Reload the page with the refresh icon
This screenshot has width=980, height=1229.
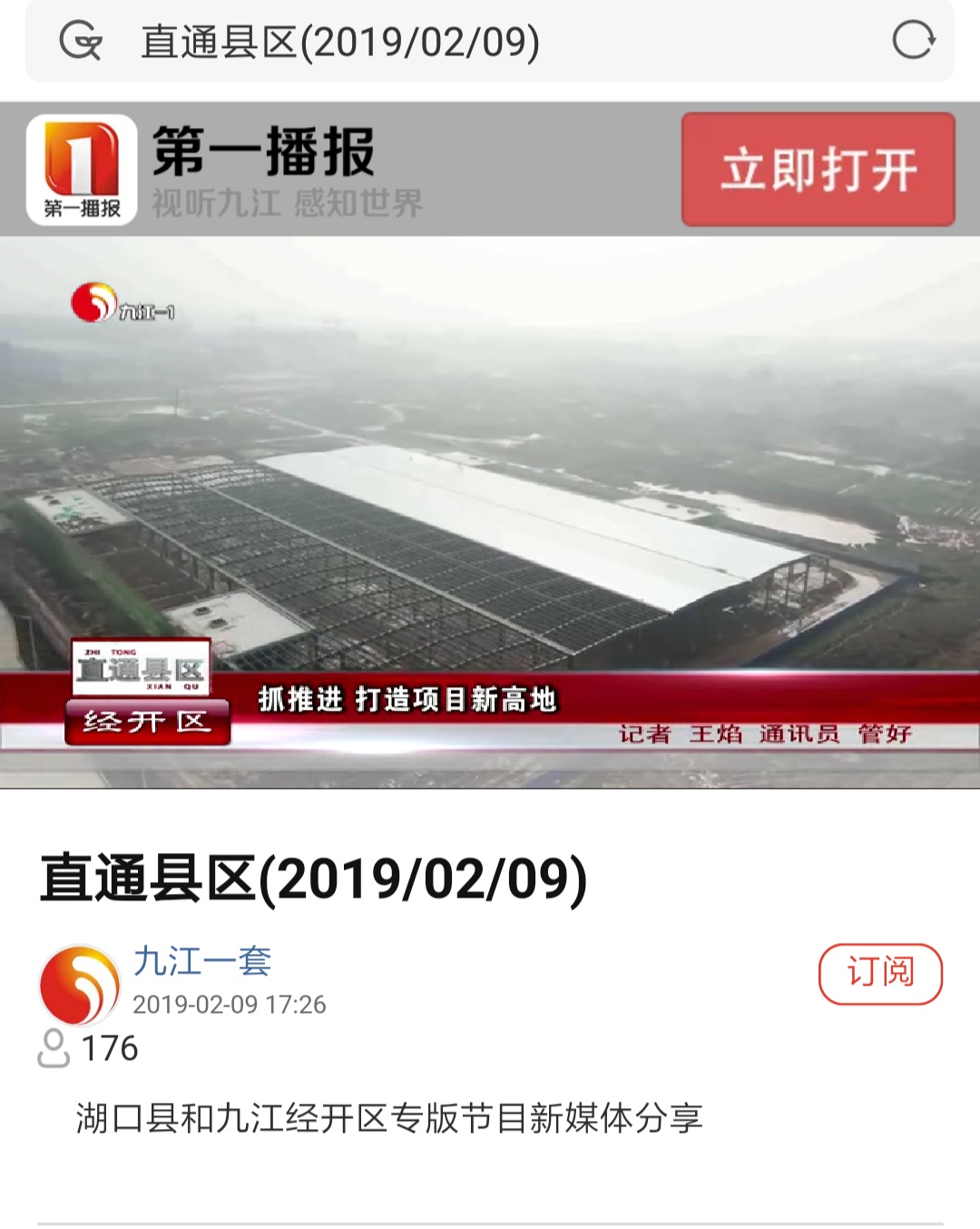912,41
